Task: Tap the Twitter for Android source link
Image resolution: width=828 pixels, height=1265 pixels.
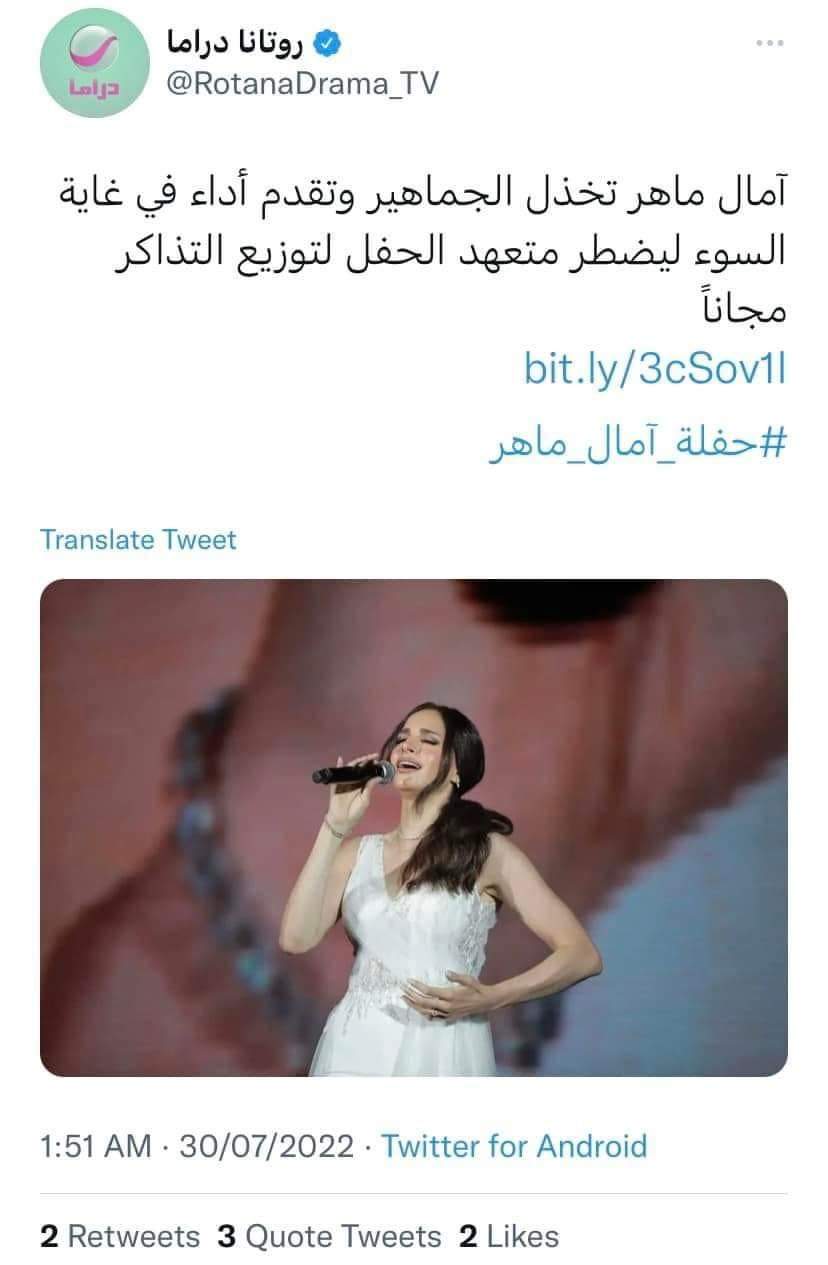Action: pyautogui.click(x=514, y=1145)
